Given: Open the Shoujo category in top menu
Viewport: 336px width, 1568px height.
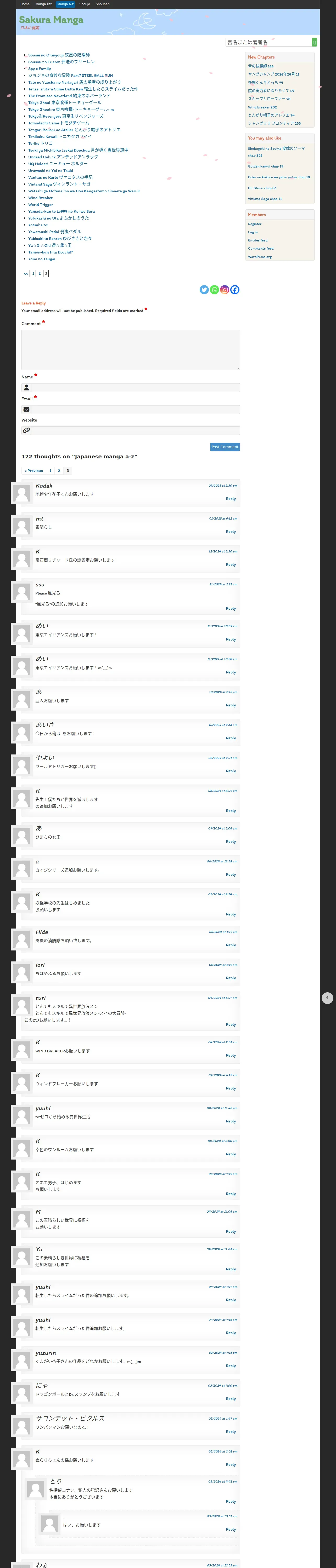Looking at the screenshot, I should click(x=85, y=4).
